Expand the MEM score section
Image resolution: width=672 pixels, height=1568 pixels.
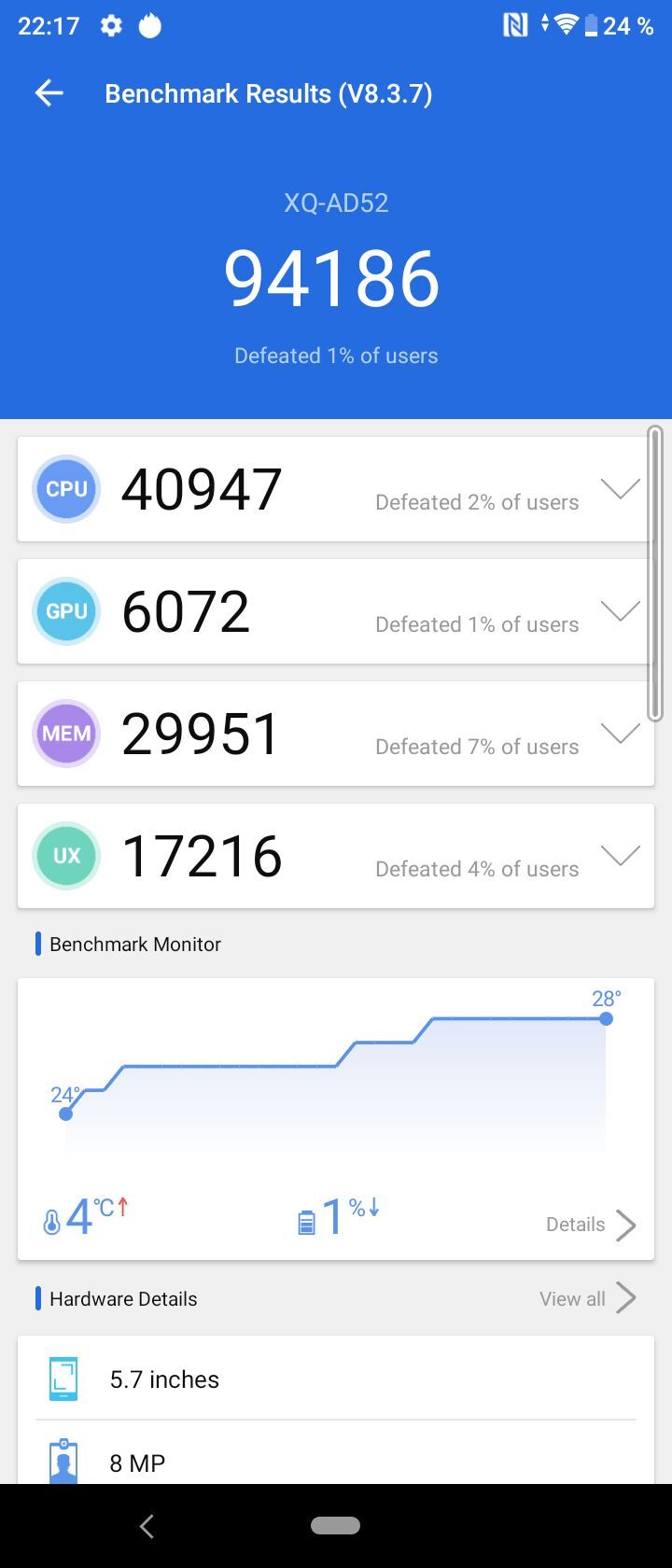620,734
